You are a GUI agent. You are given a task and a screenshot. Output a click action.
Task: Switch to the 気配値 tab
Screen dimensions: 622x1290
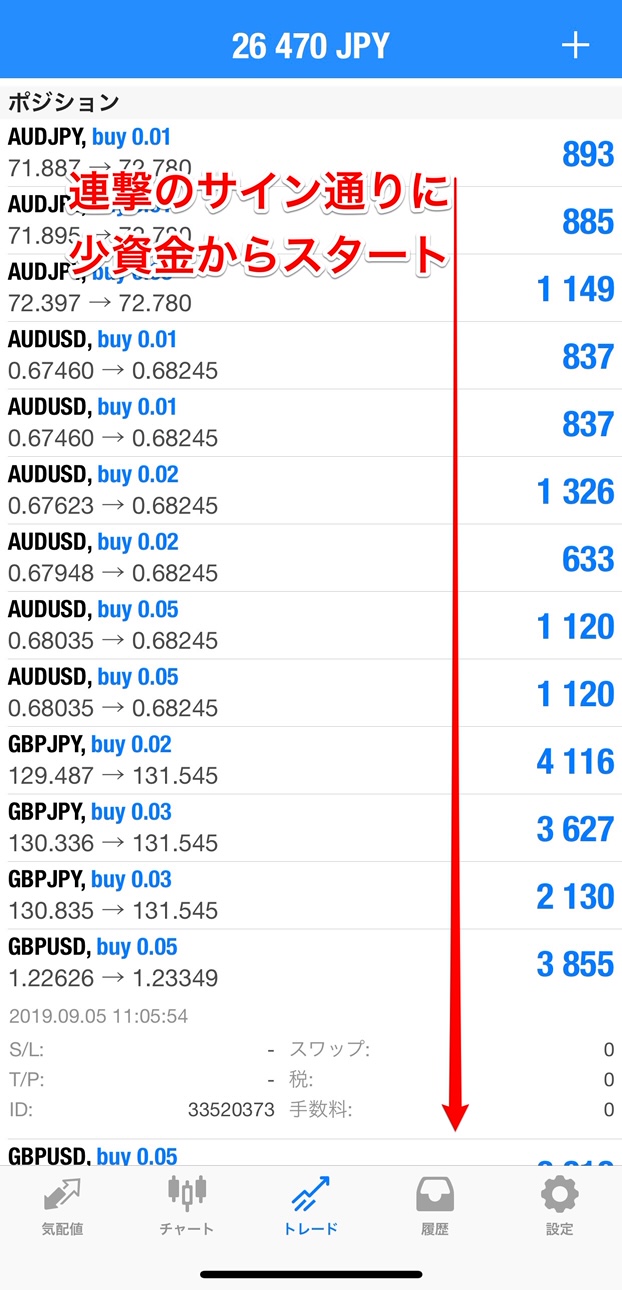(x=62, y=1206)
